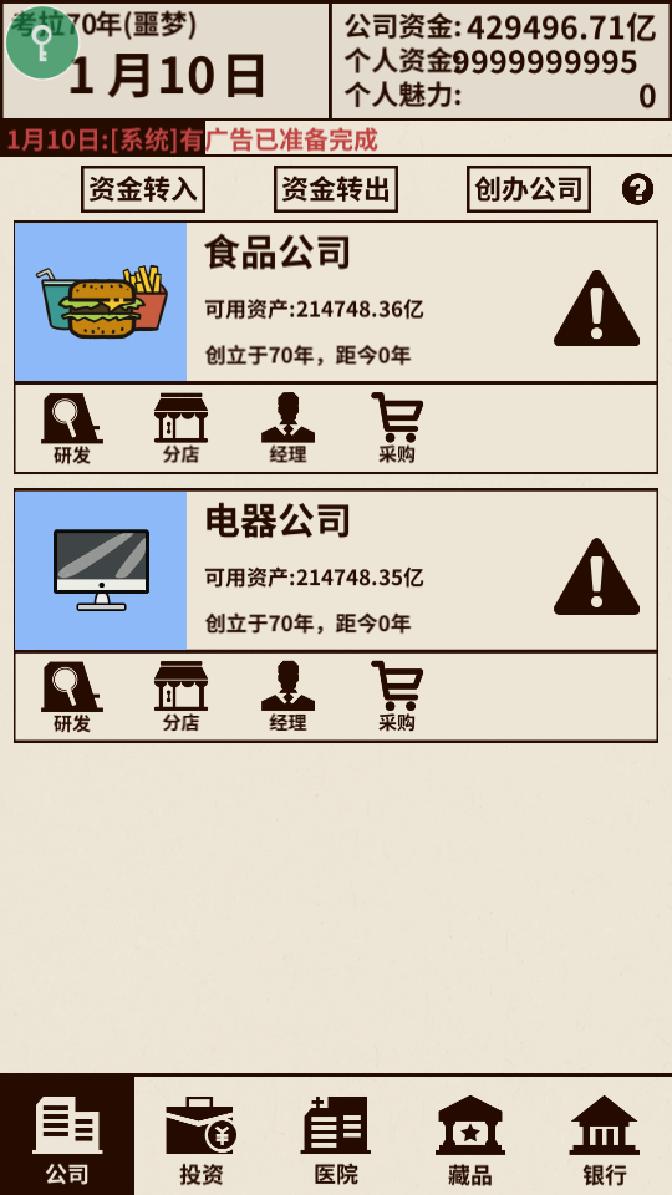Open 分店 for 电器公司

point(181,697)
